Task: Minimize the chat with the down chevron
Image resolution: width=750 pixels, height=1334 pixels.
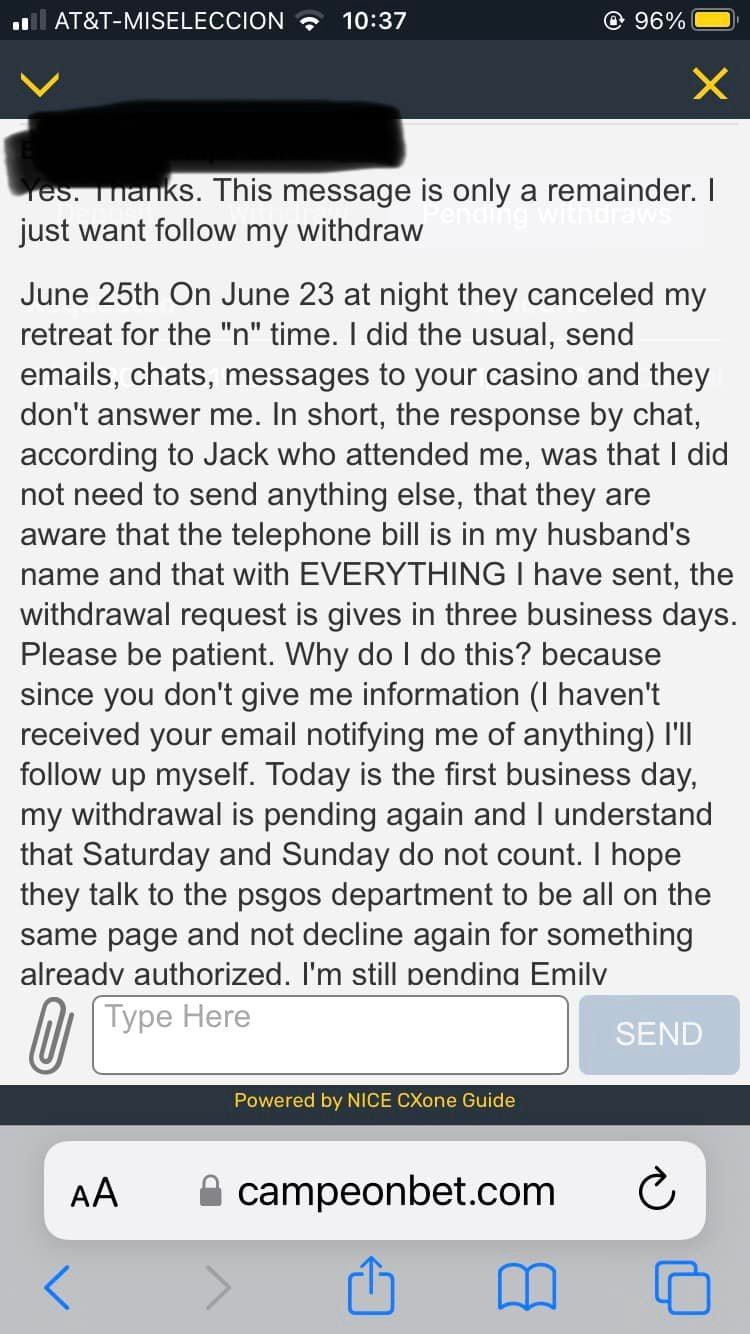Action: click(x=40, y=85)
